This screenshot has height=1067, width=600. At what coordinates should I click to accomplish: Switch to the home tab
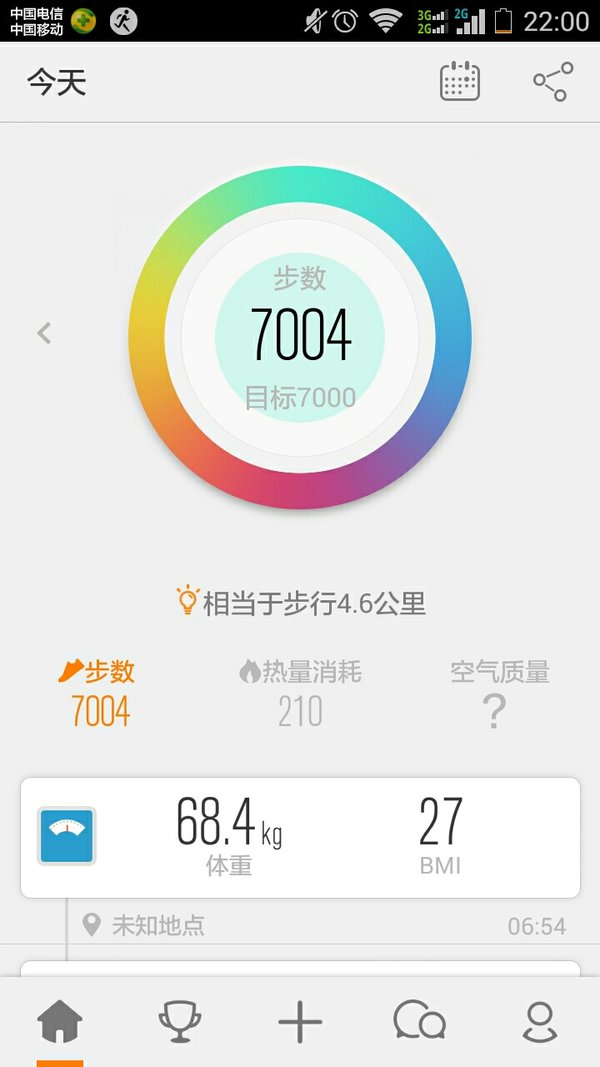point(60,1021)
